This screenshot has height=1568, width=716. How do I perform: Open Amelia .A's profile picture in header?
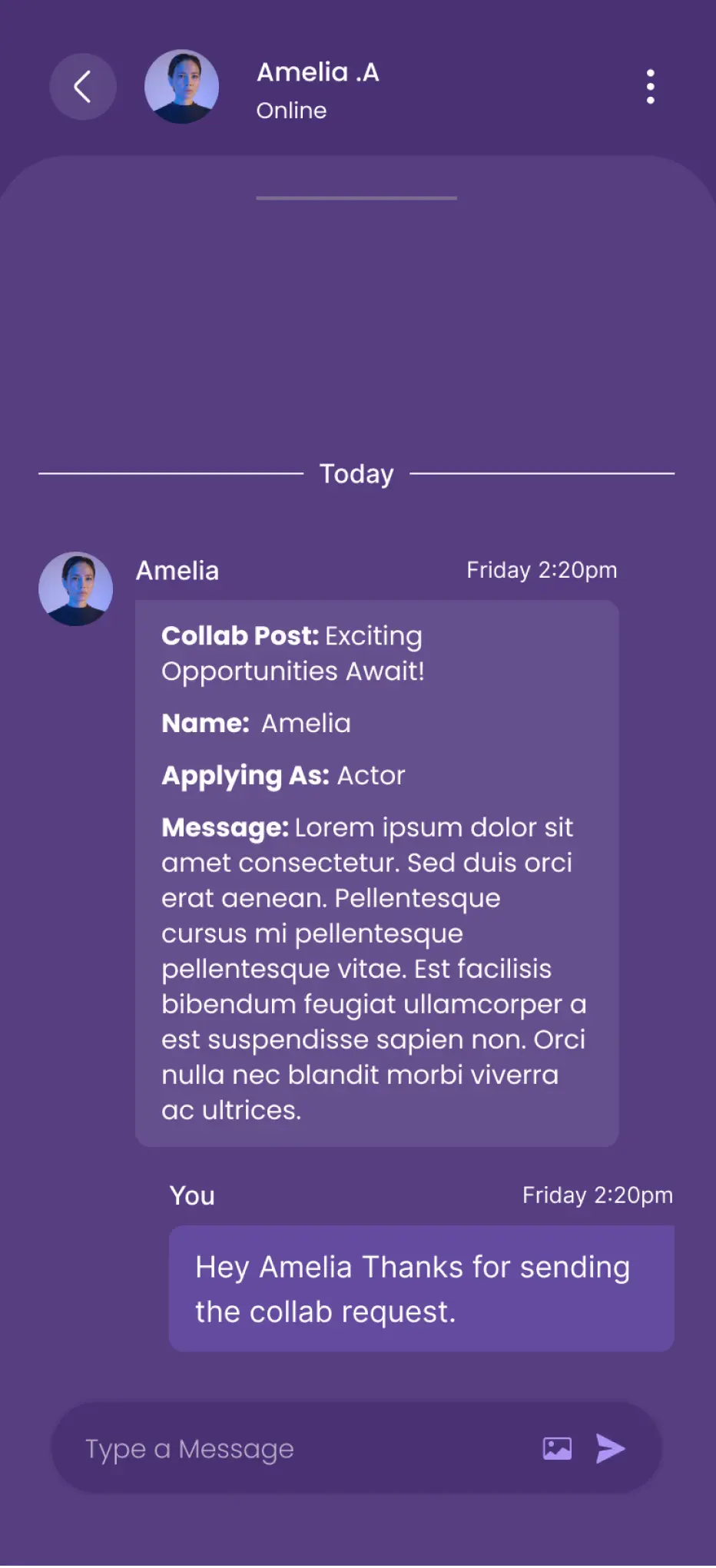point(182,87)
